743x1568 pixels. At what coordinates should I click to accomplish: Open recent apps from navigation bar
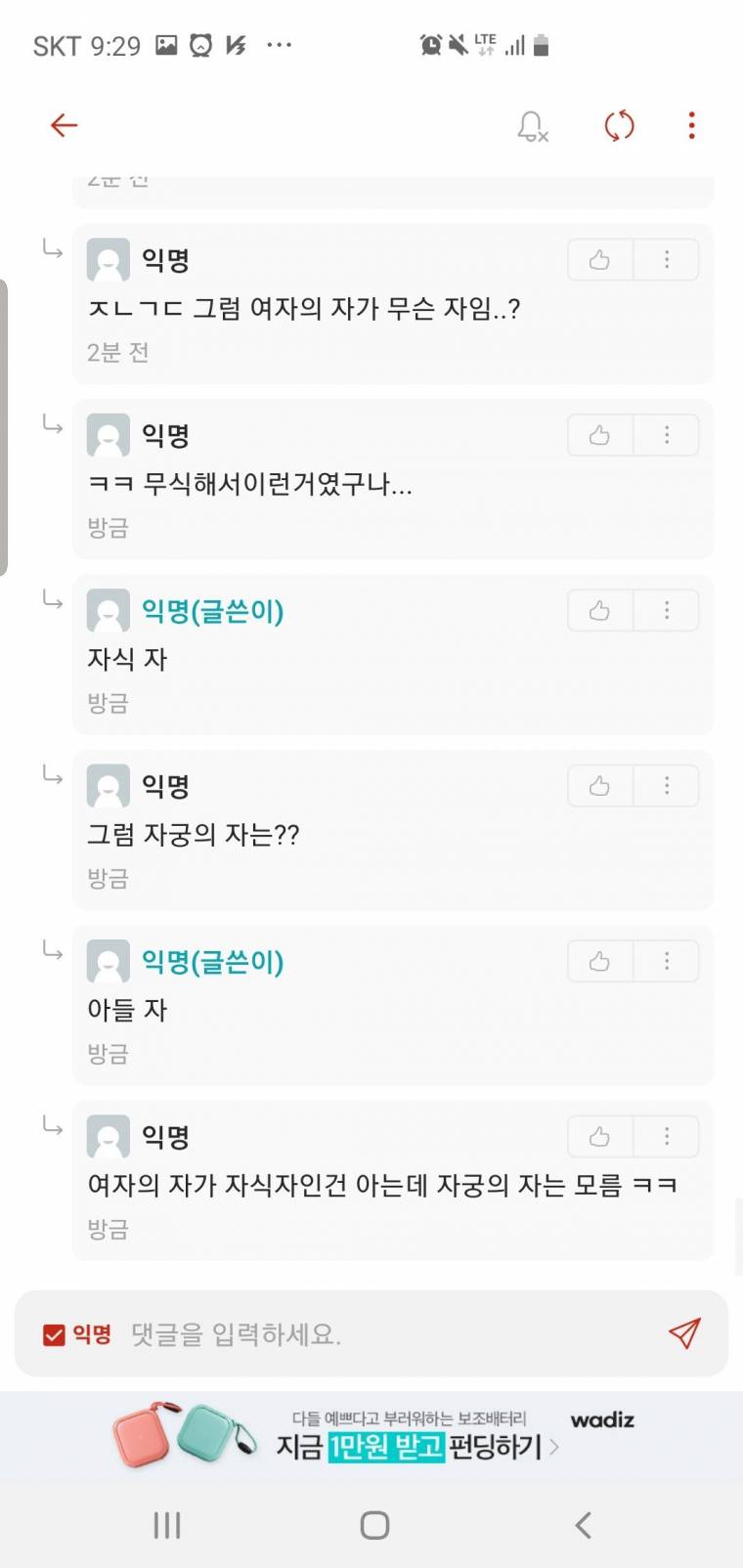[x=167, y=1525]
